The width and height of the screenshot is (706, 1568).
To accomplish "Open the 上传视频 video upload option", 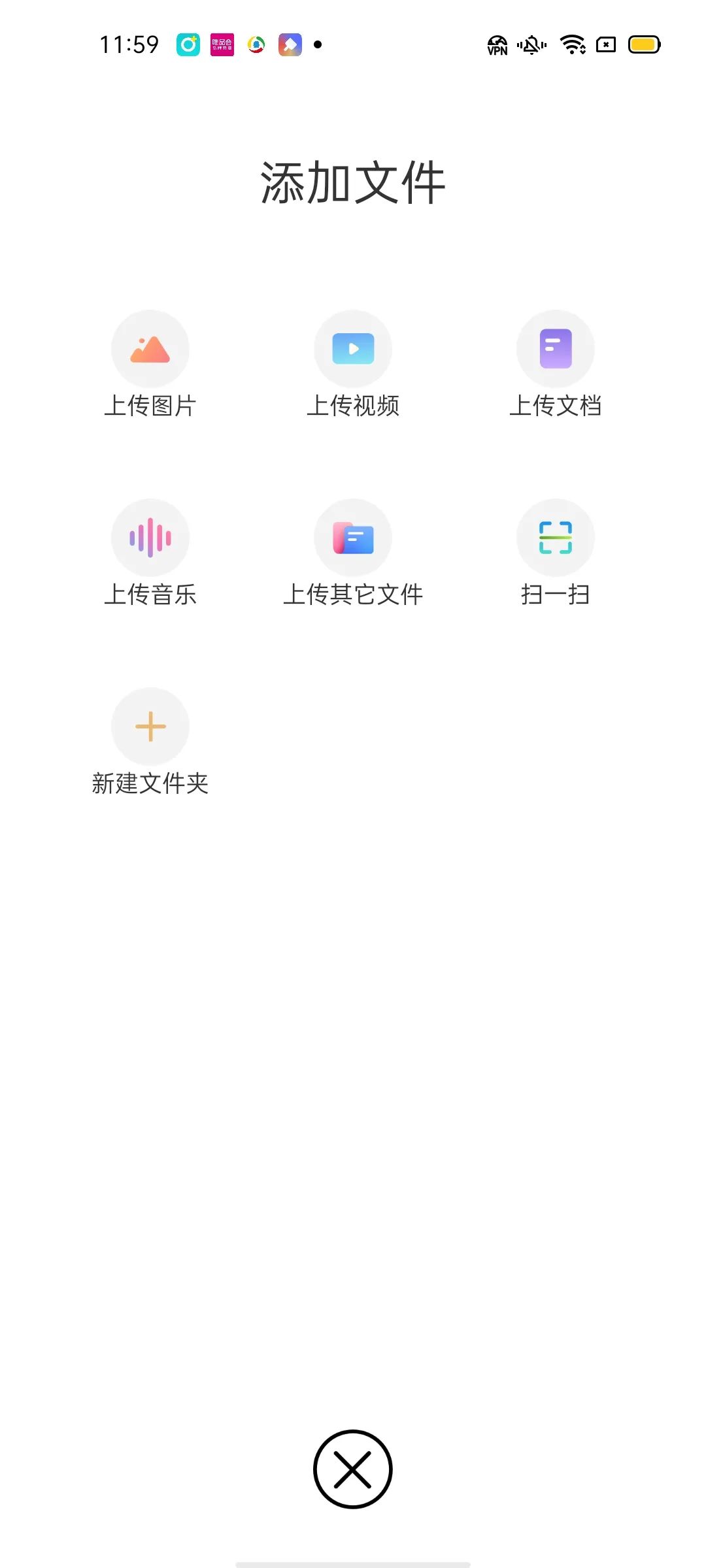I will tap(352, 350).
